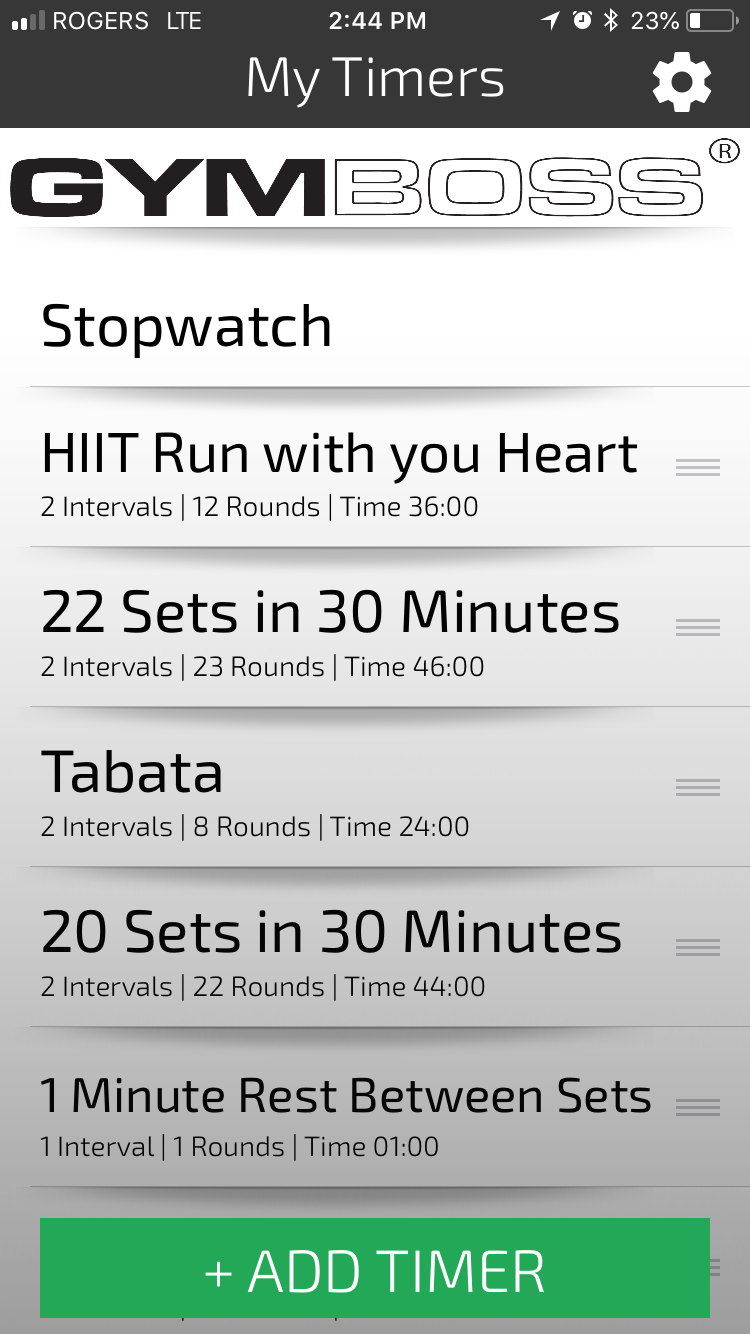Screen dimensions: 750x1334
Task: Select the 22 Sets in 30 Minutes timer
Action: click(x=375, y=628)
